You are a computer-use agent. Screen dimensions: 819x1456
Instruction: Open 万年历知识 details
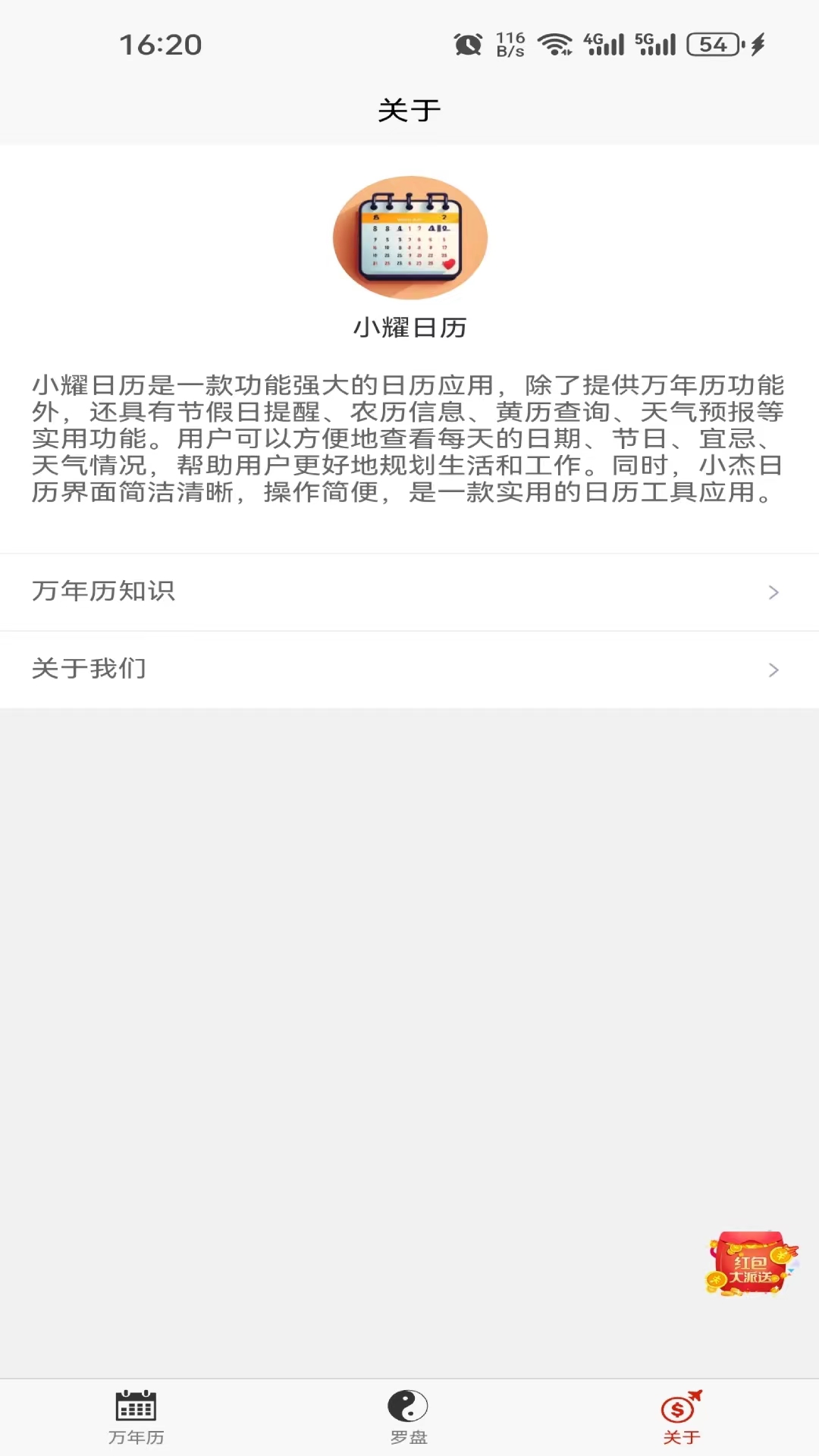(x=105, y=592)
